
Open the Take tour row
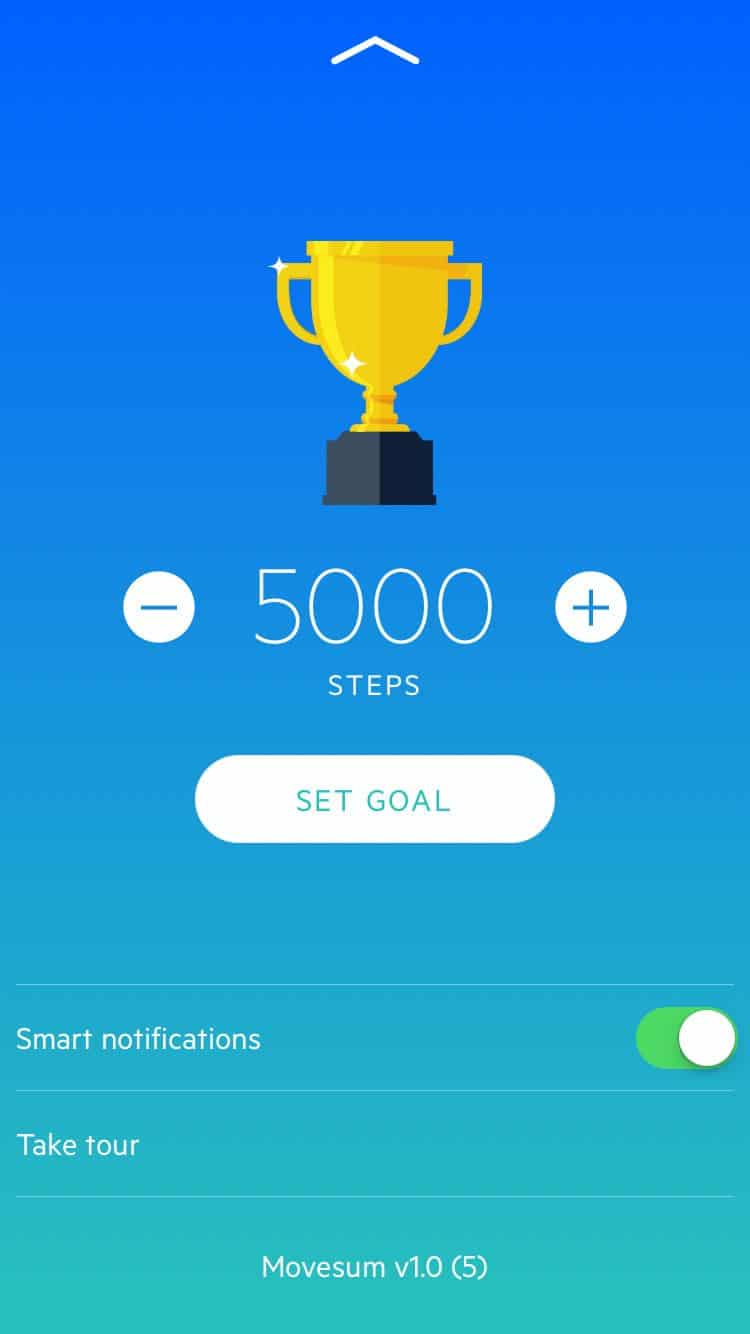click(375, 1144)
